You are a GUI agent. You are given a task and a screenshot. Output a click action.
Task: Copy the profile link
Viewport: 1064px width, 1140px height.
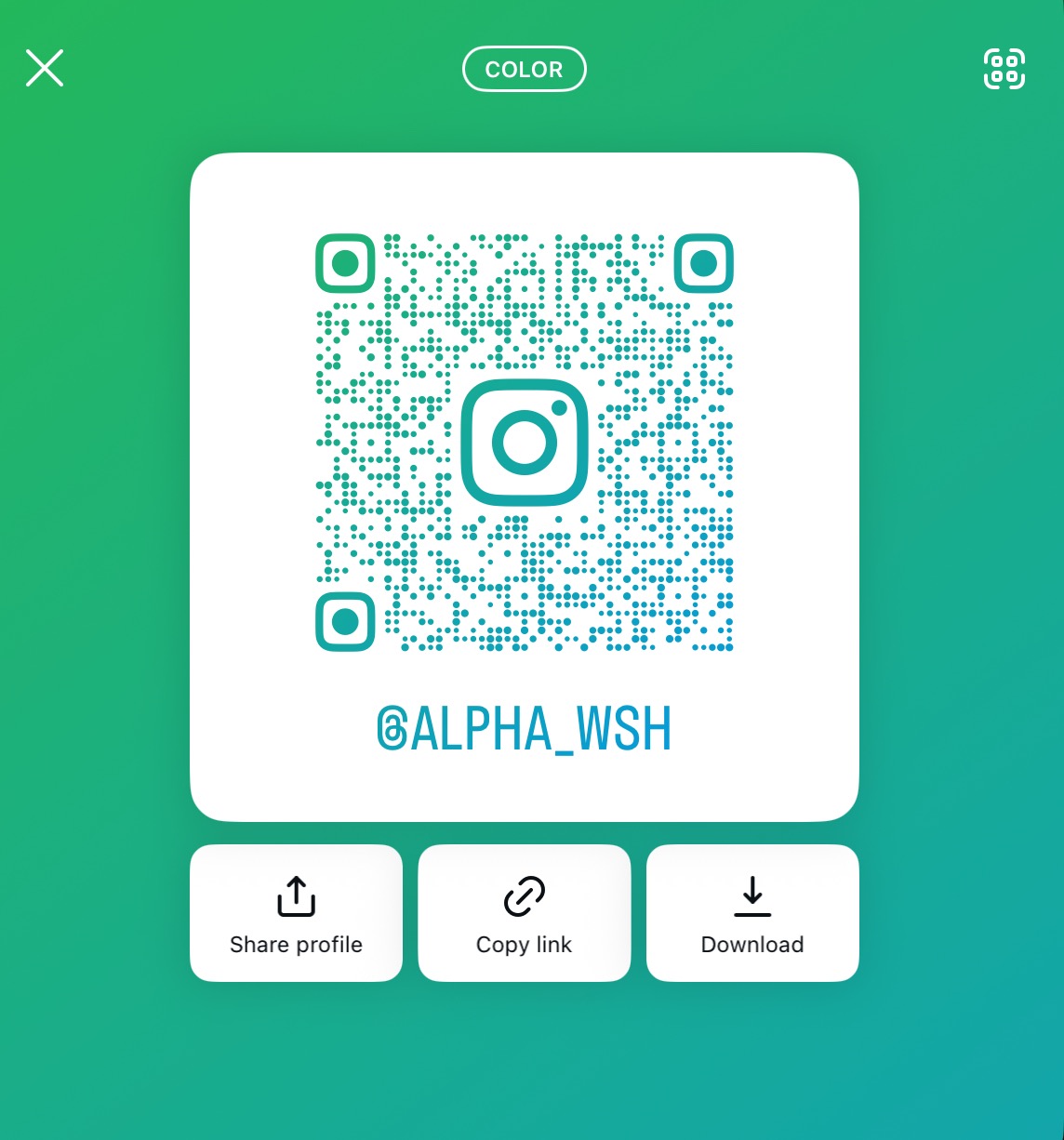524,913
